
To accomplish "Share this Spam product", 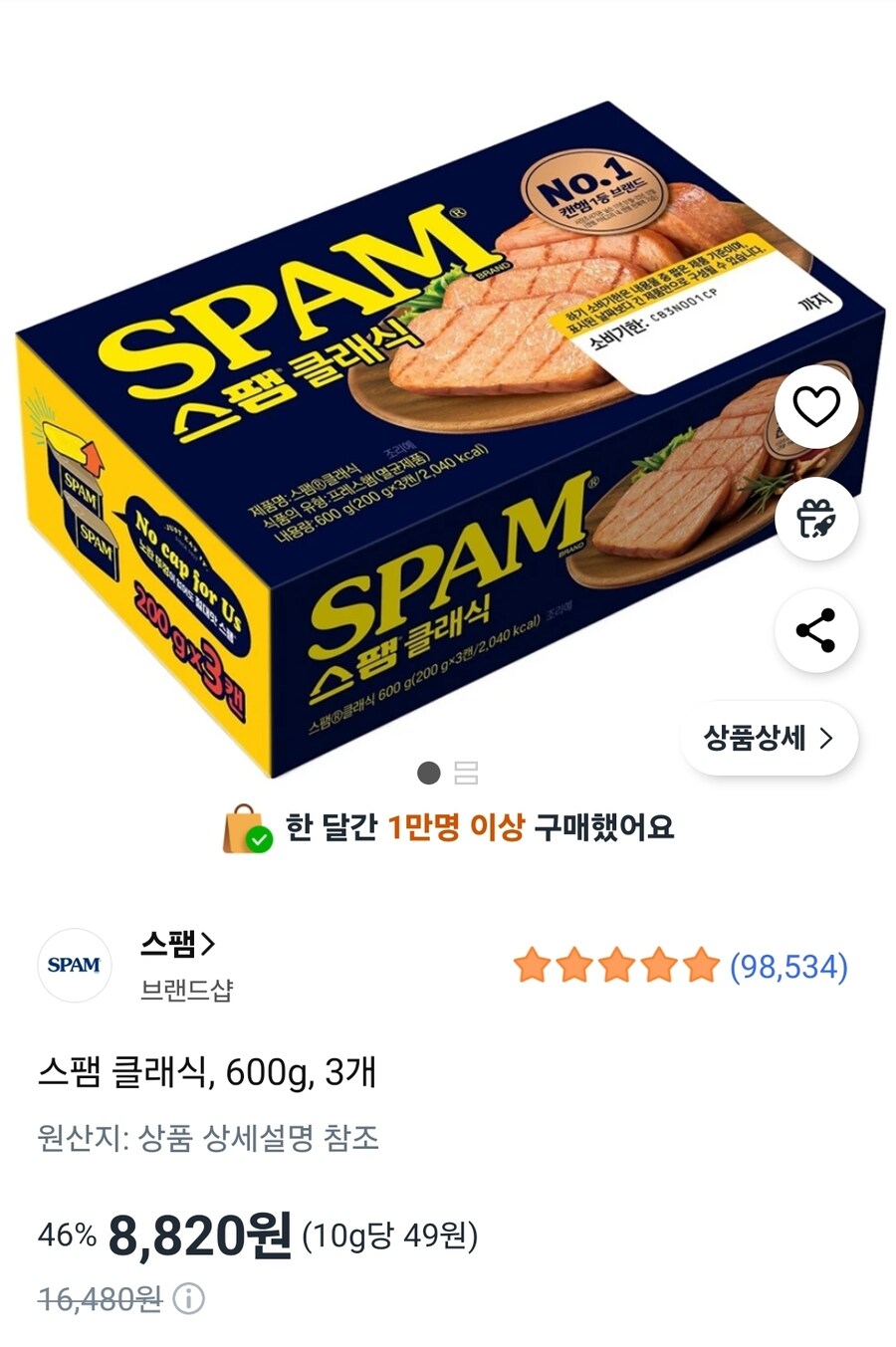I will pos(816,631).
